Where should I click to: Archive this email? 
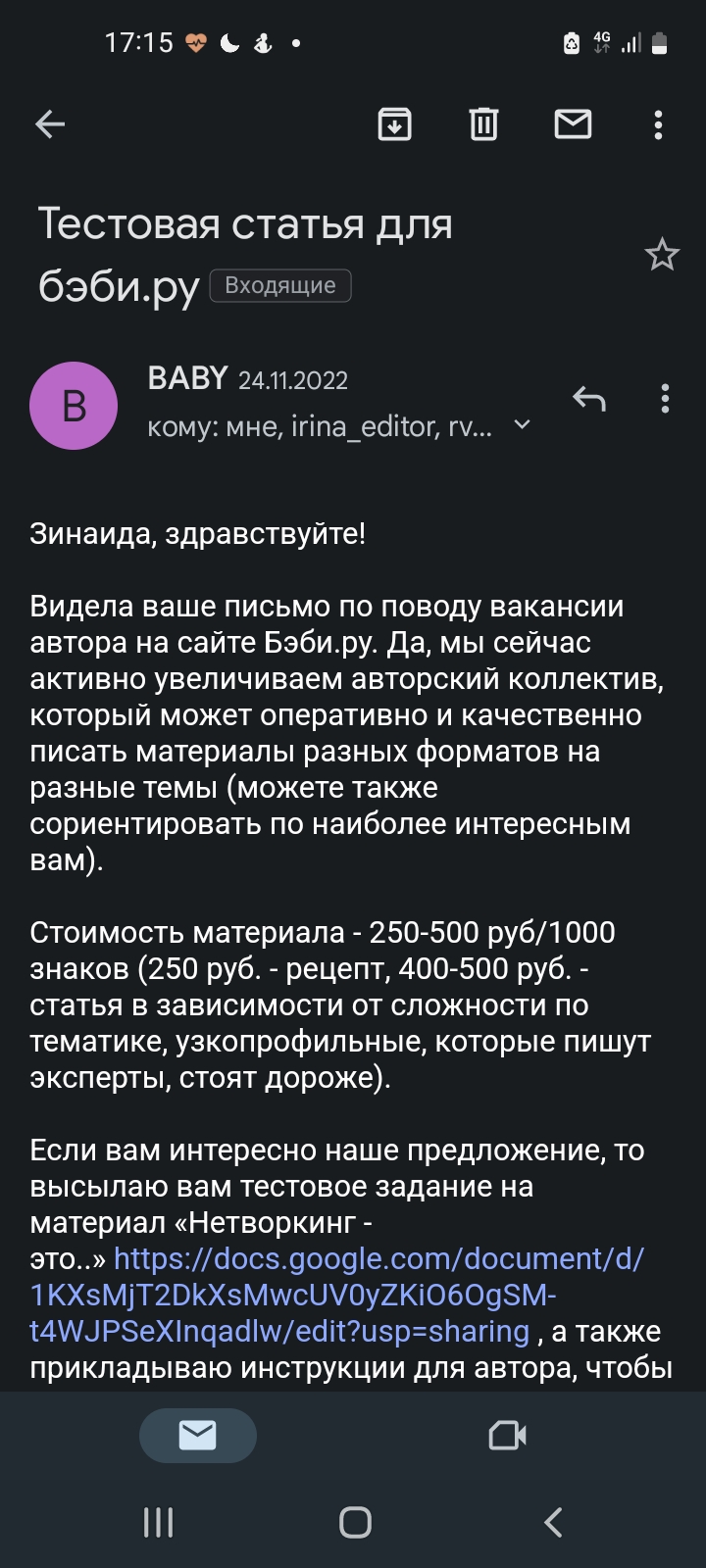click(394, 124)
